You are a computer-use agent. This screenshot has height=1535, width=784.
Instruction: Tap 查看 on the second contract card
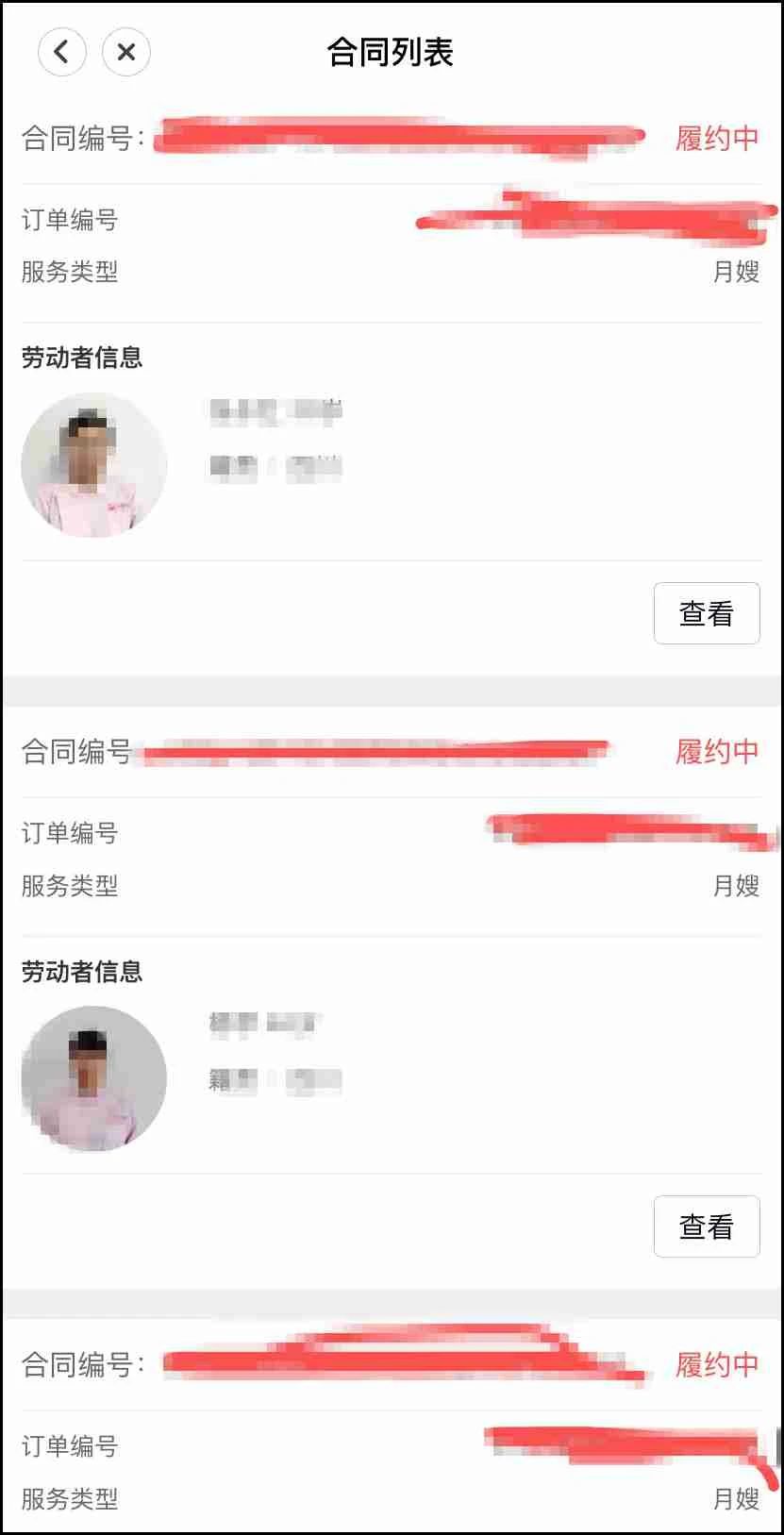pos(707,1226)
